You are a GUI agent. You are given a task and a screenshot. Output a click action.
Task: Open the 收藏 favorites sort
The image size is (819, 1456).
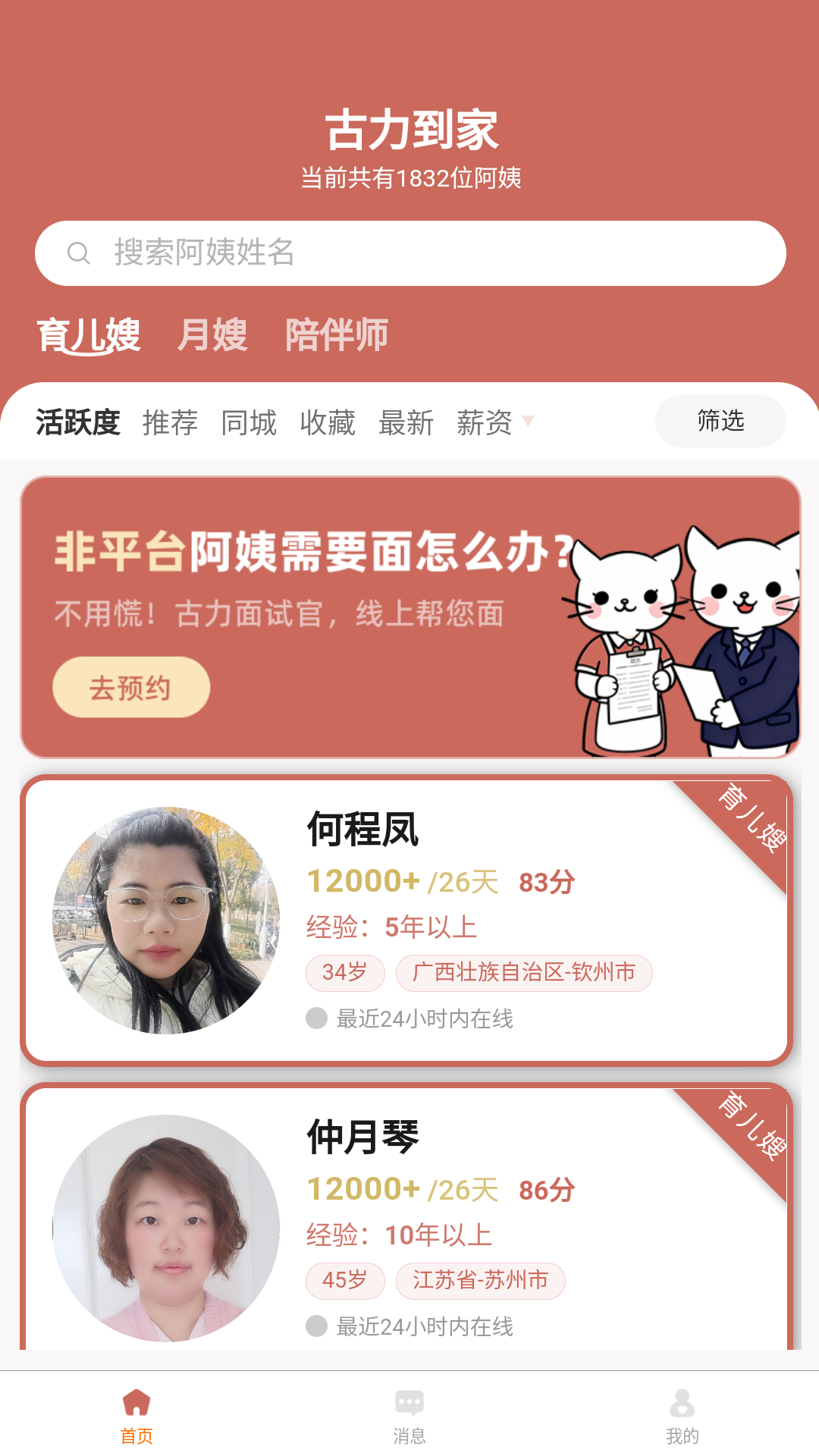coord(329,422)
